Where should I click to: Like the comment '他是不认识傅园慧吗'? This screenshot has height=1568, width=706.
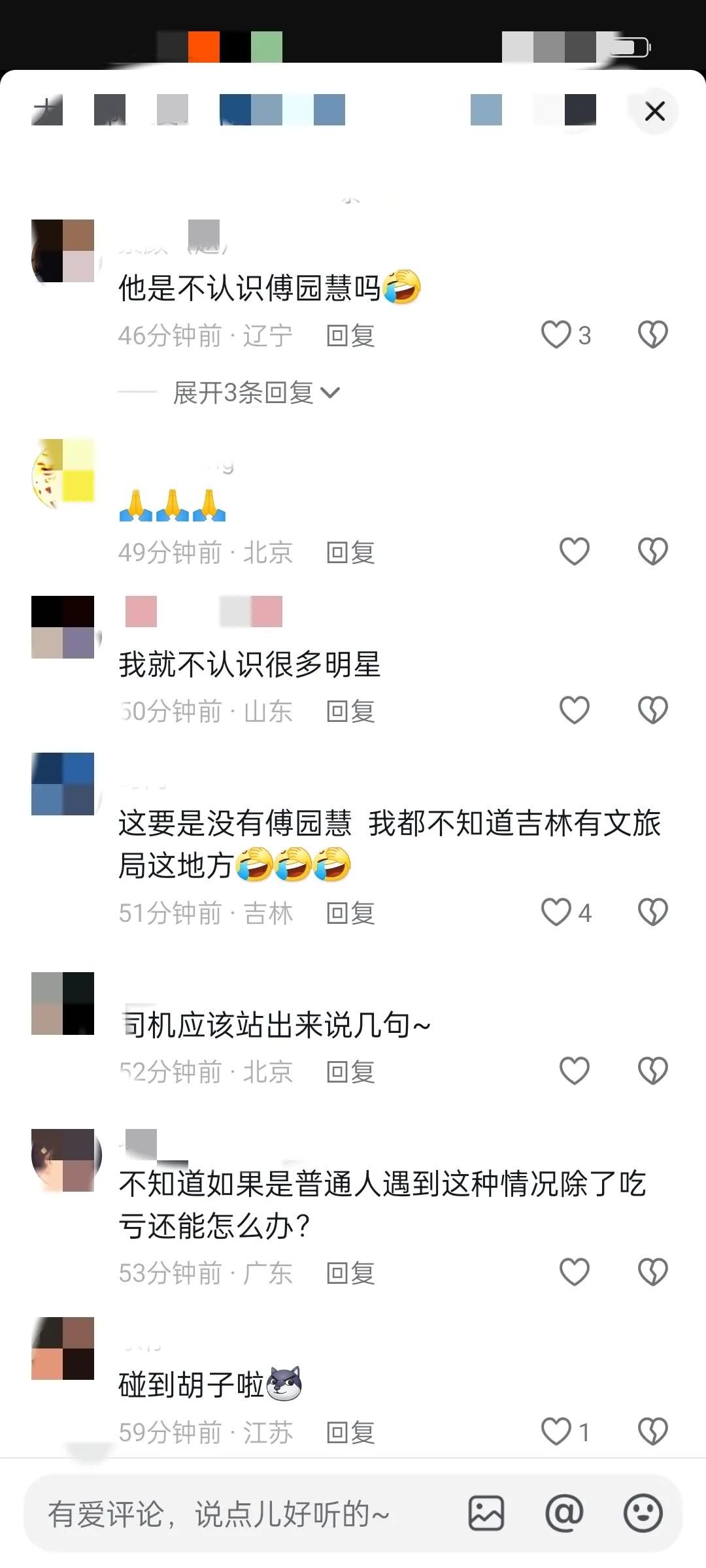click(556, 335)
